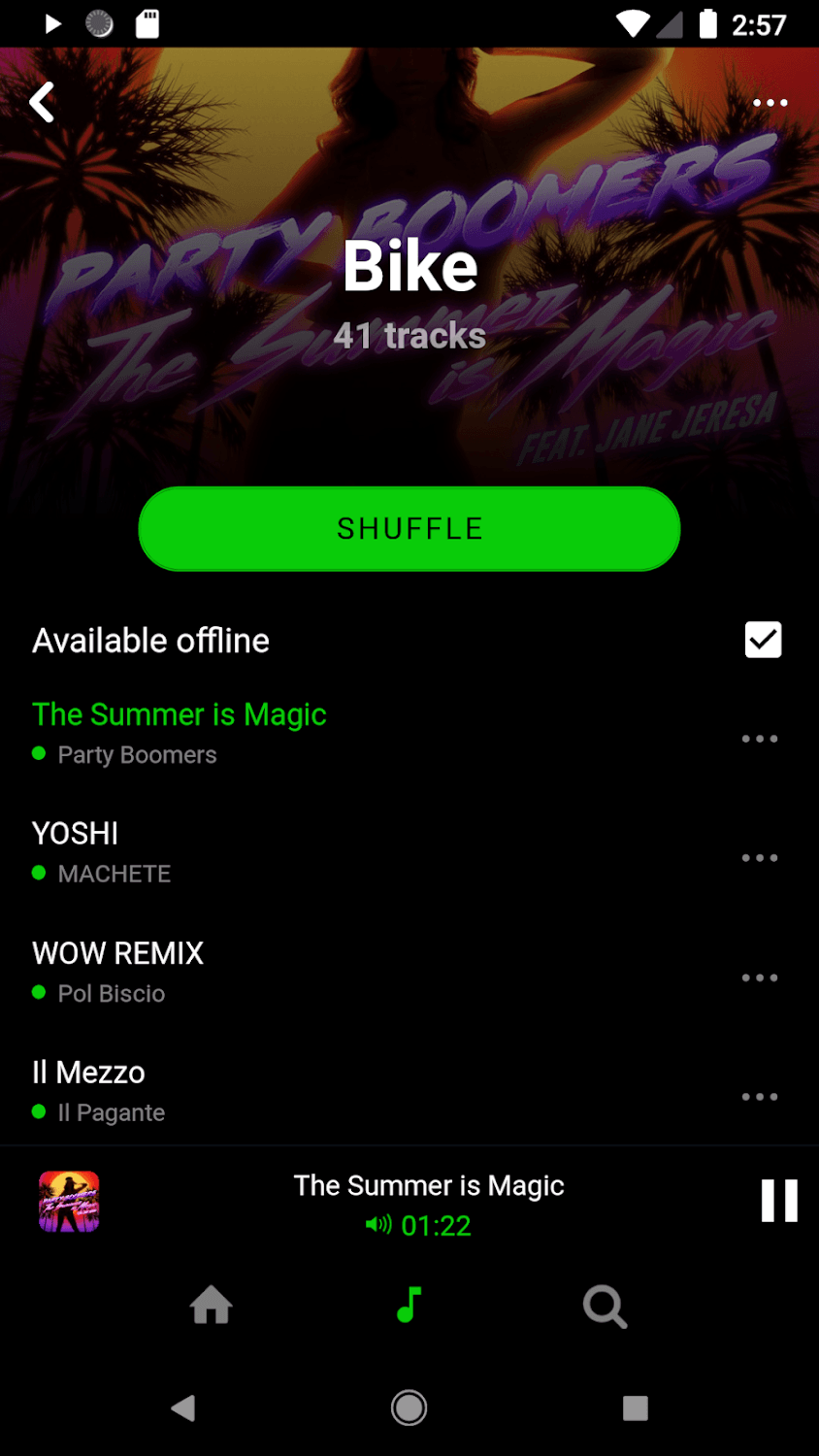The height and width of the screenshot is (1456, 819).
Task: Pause the currently playing song
Action: [x=778, y=1201]
